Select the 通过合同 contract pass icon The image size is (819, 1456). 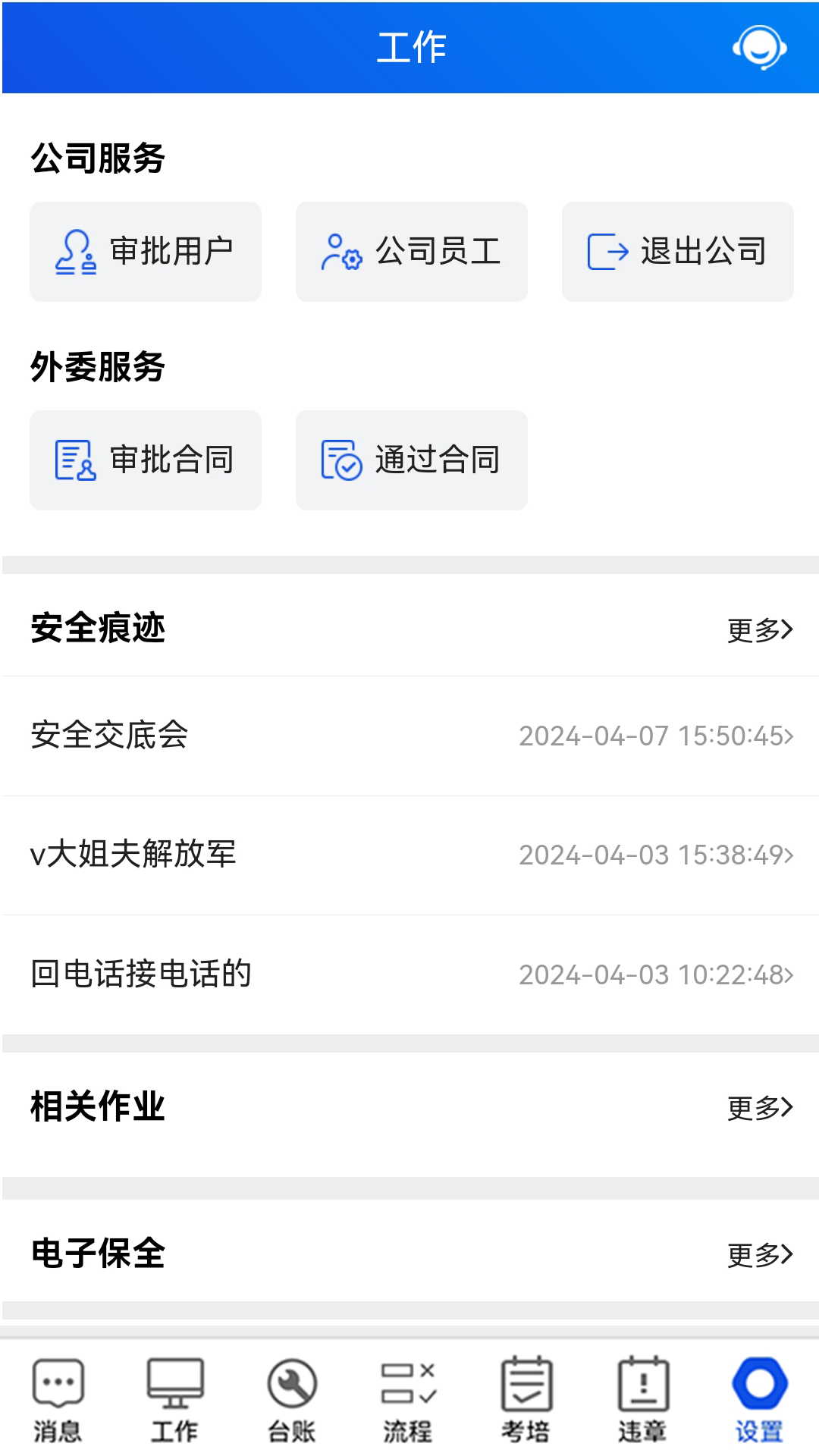point(340,459)
